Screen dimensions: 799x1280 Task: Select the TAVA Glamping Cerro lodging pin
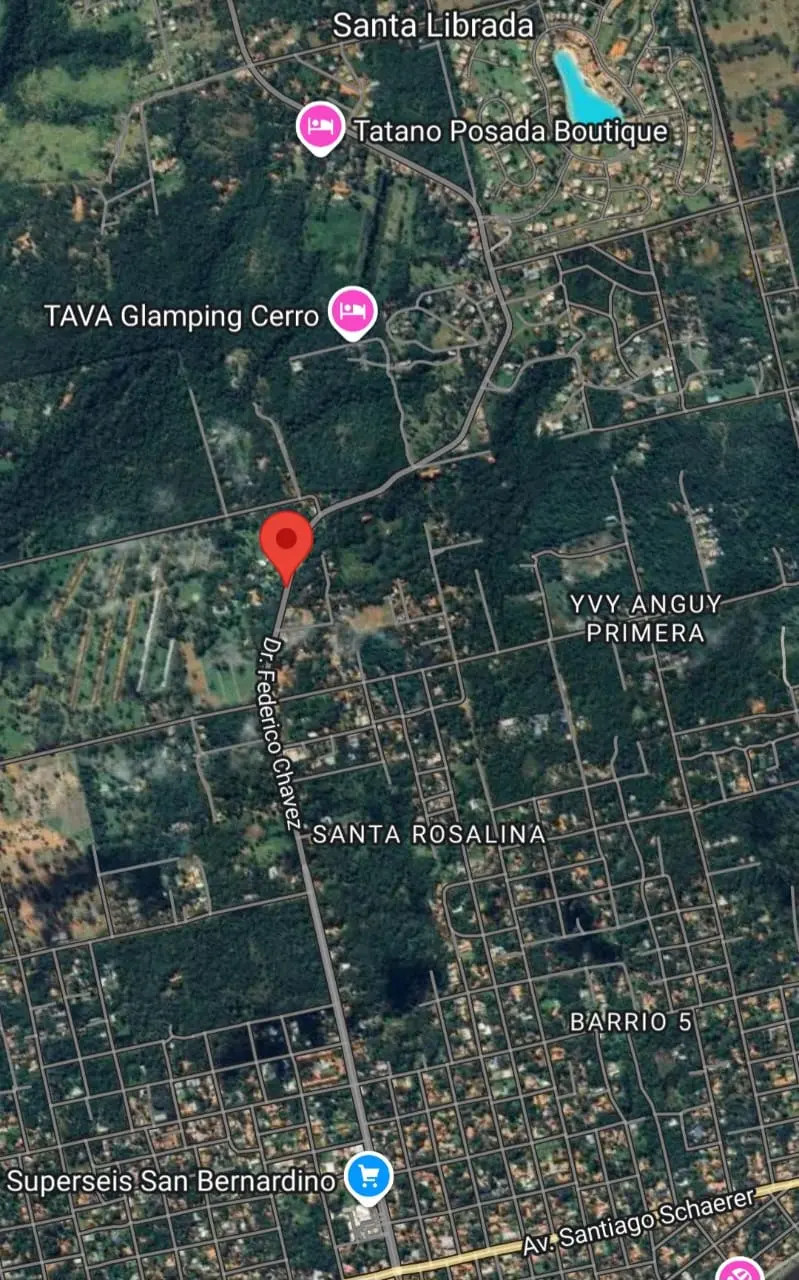352,313
